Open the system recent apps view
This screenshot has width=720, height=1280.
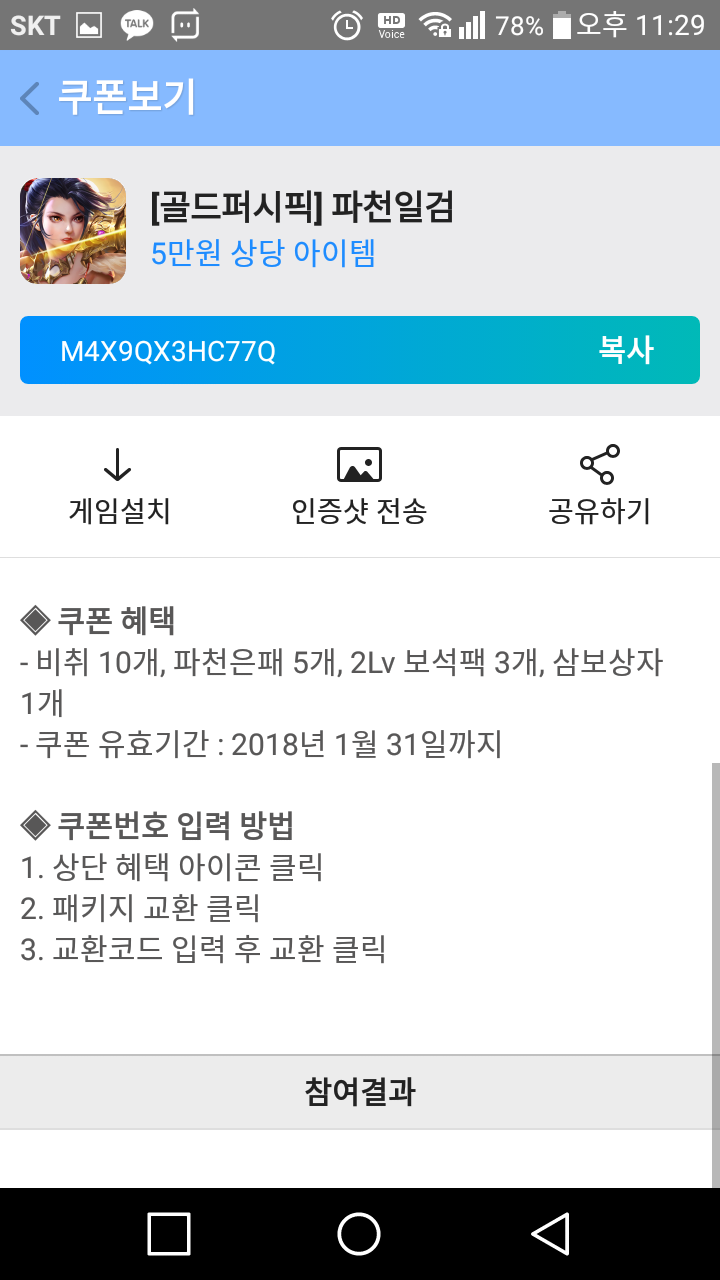169,1233
